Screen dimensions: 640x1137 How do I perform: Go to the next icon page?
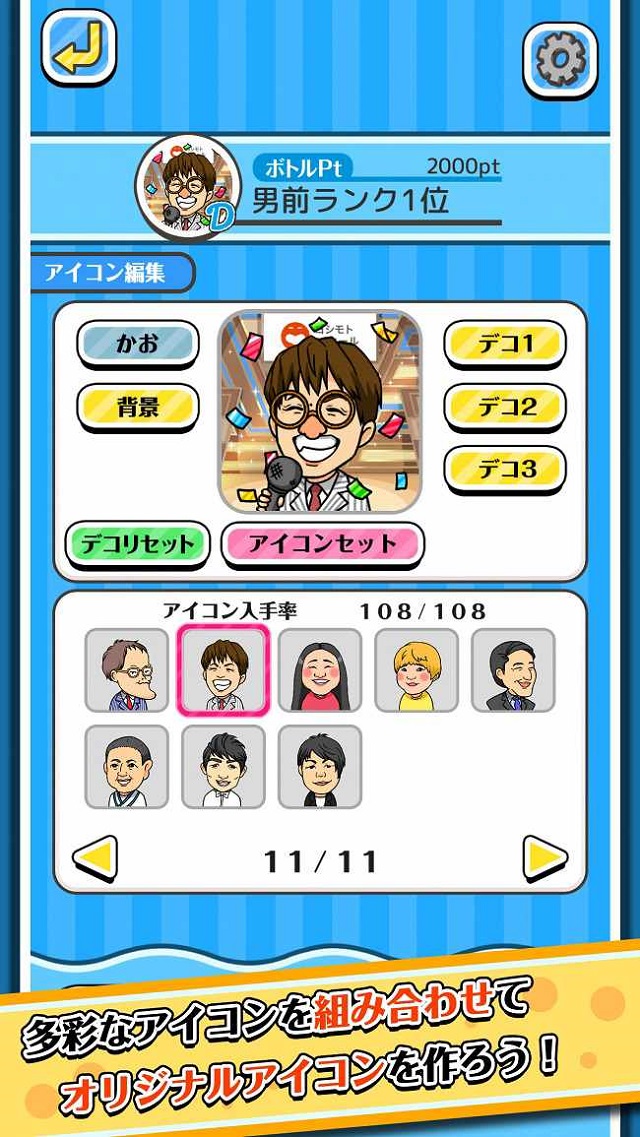[x=545, y=859]
